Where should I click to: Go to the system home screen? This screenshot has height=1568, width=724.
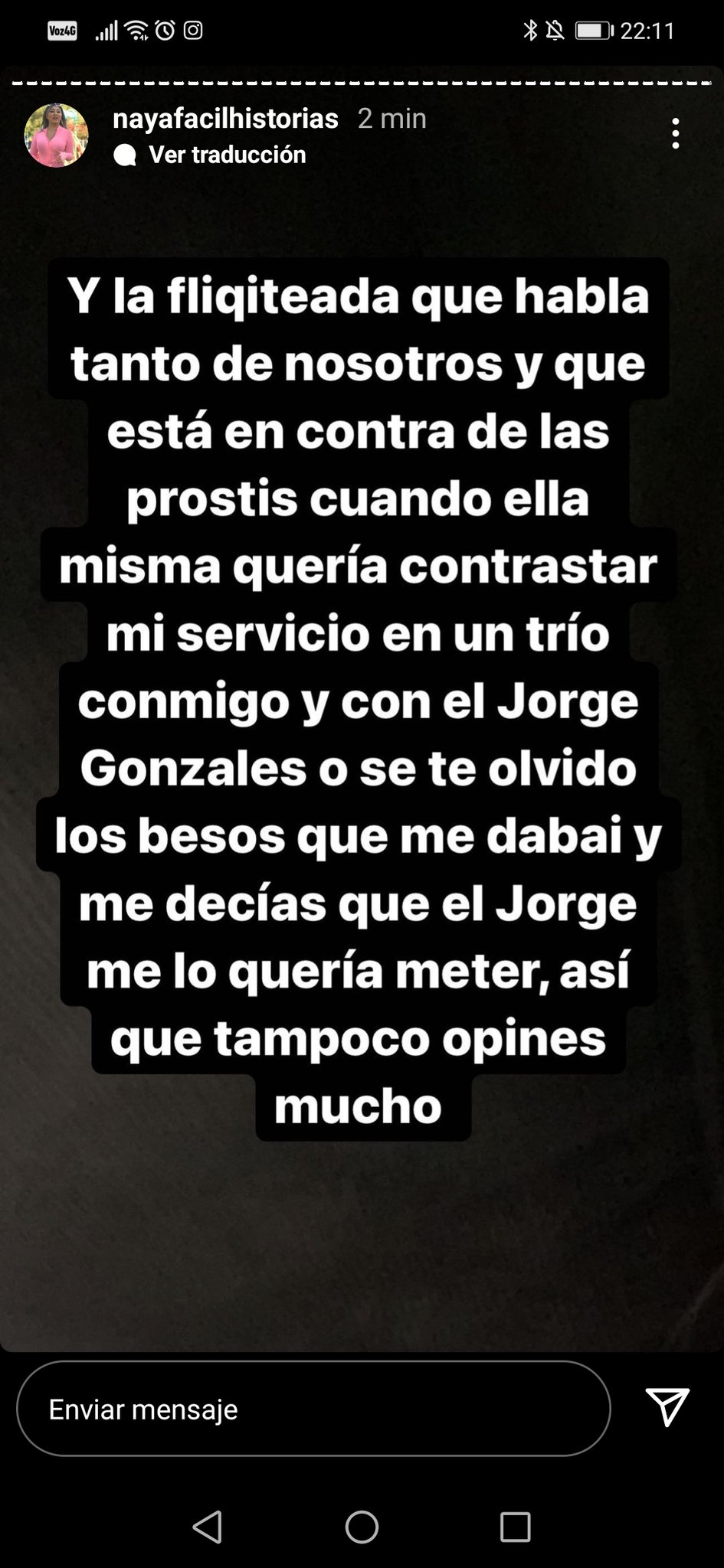(362, 1527)
